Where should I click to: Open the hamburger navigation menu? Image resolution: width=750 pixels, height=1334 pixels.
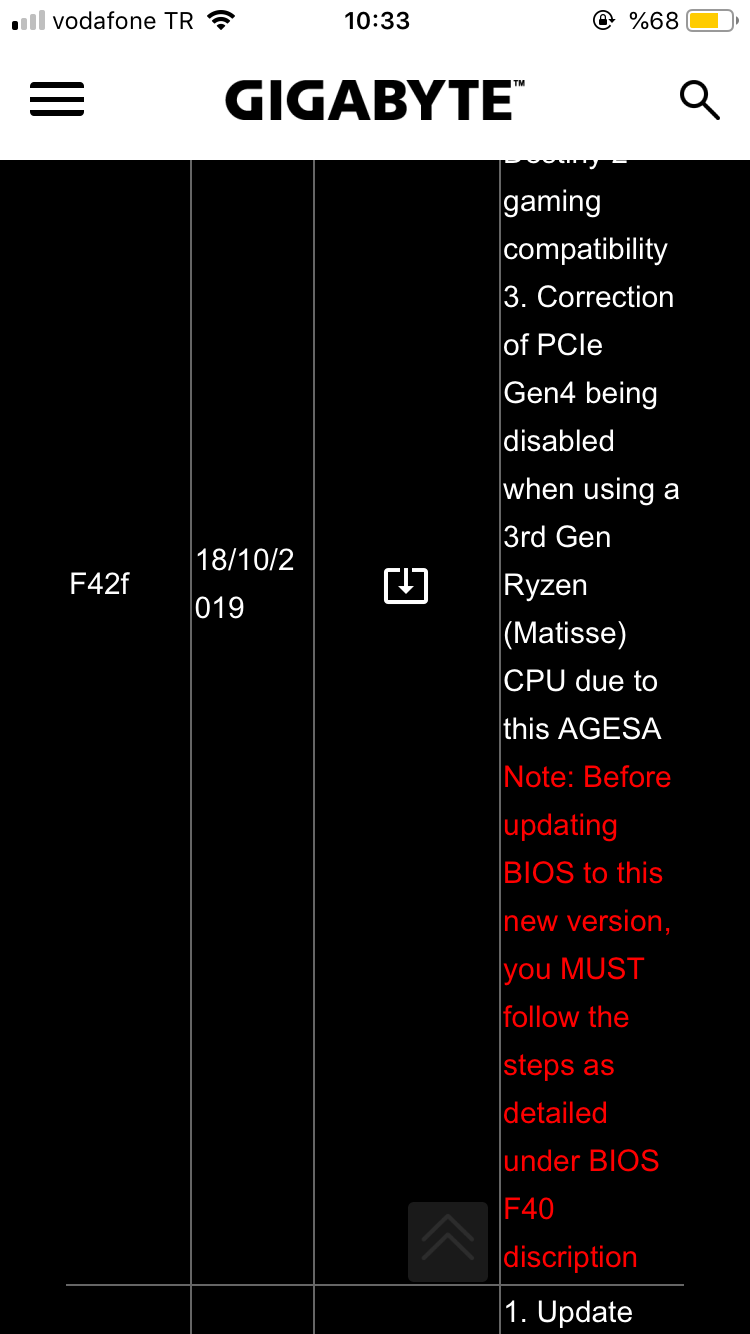coord(57,100)
